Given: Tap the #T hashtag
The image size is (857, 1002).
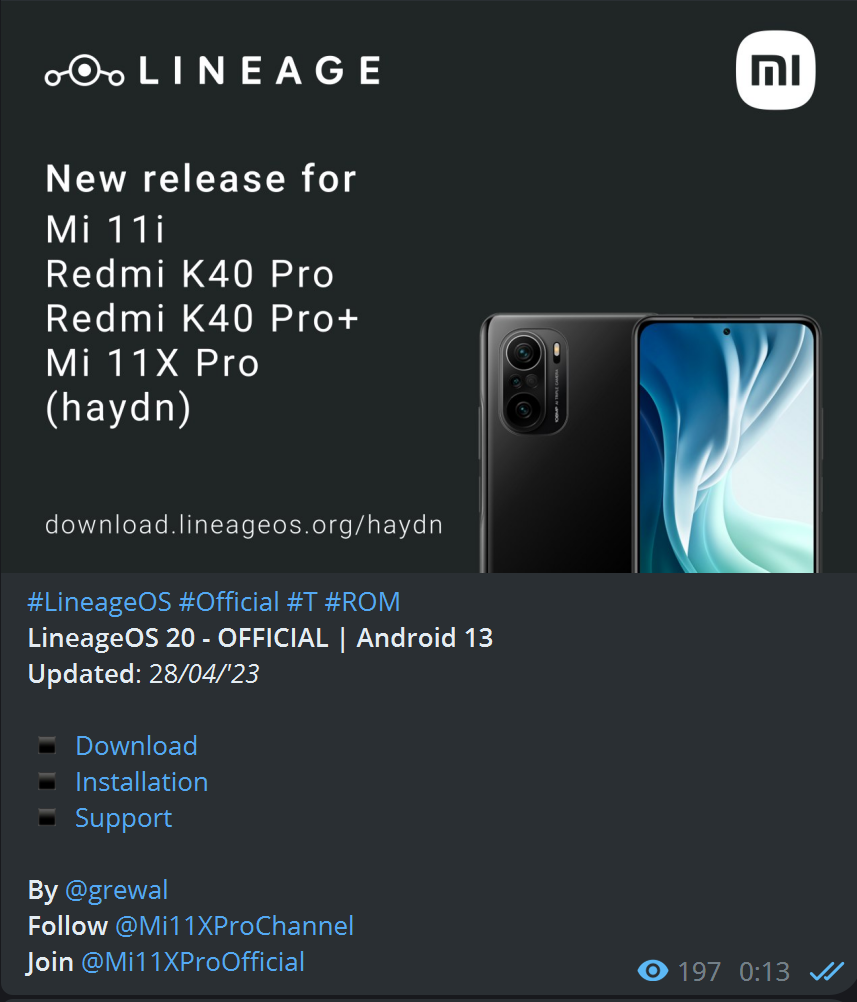Looking at the screenshot, I should click(x=301, y=602).
